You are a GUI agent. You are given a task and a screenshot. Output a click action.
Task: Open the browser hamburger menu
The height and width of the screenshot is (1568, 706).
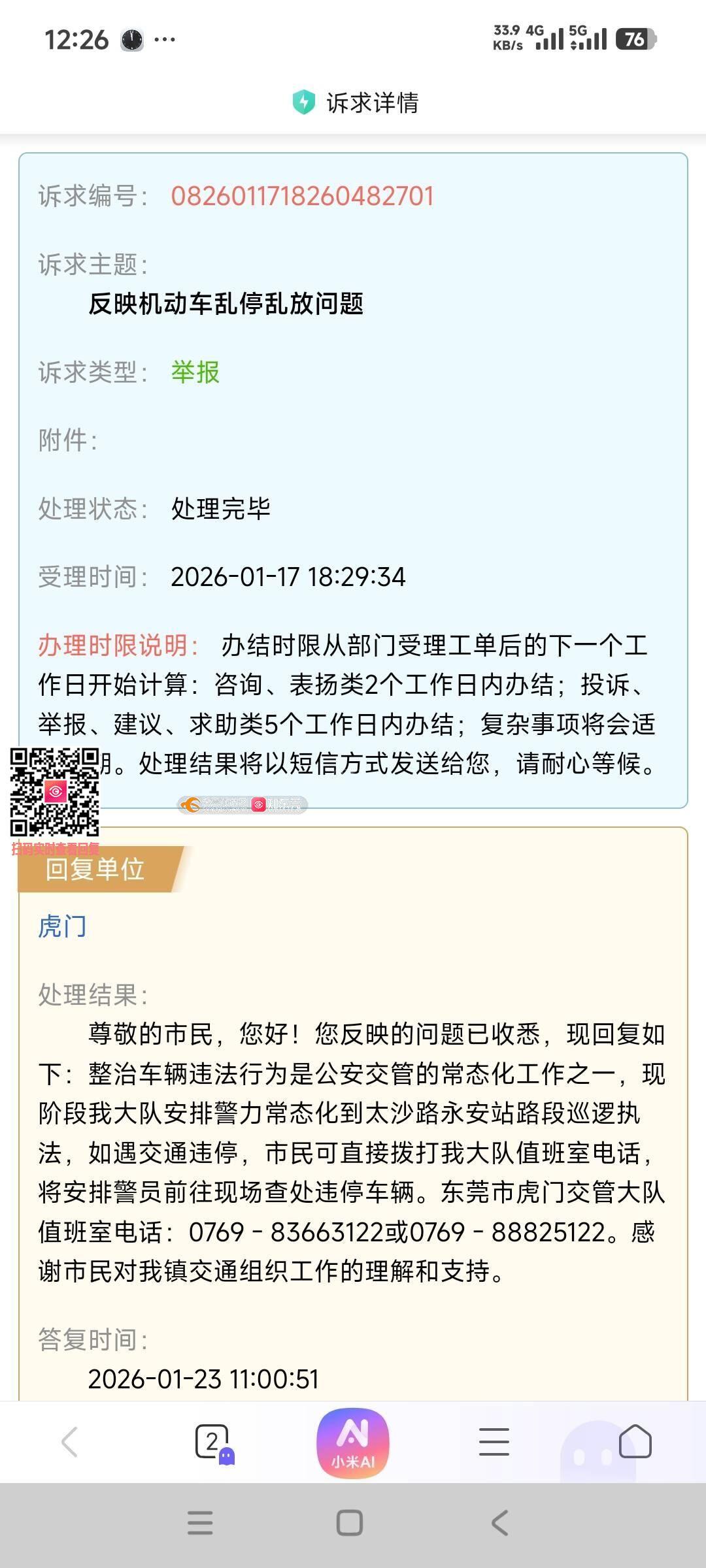tap(494, 1441)
